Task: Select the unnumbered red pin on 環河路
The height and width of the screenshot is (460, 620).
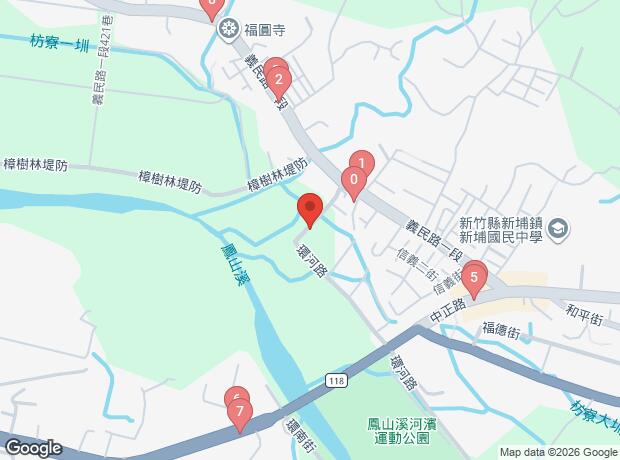Action: (310, 210)
